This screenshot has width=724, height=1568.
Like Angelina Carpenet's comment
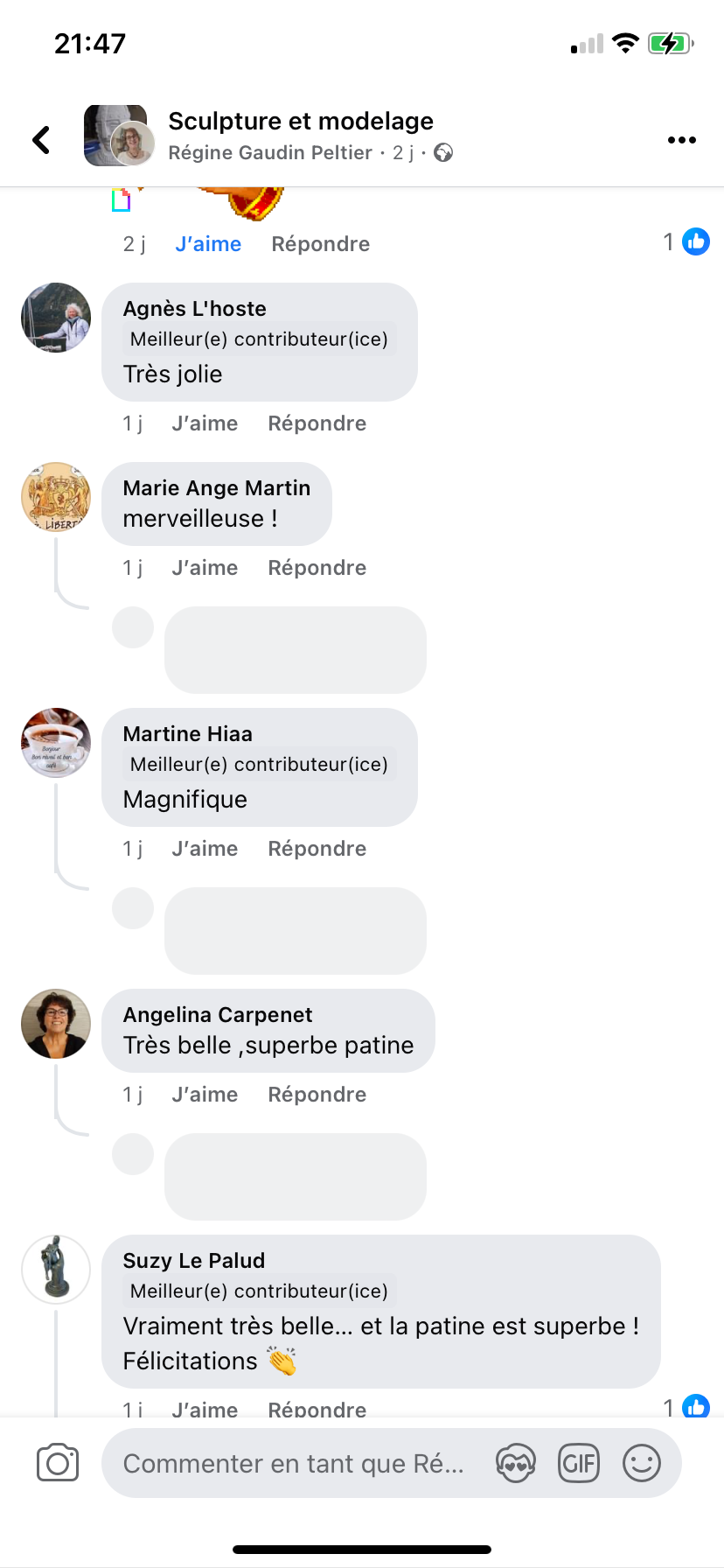(205, 1095)
